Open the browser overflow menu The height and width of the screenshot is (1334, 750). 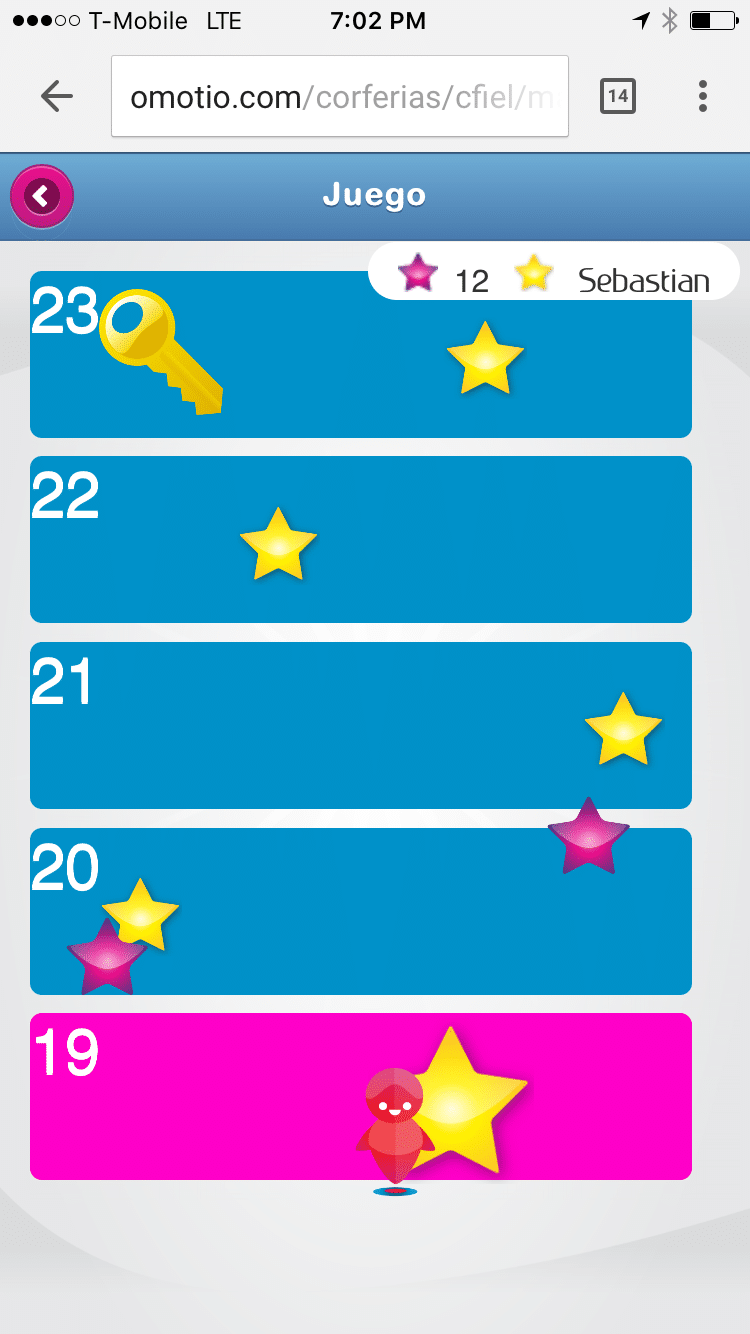pyautogui.click(x=703, y=96)
